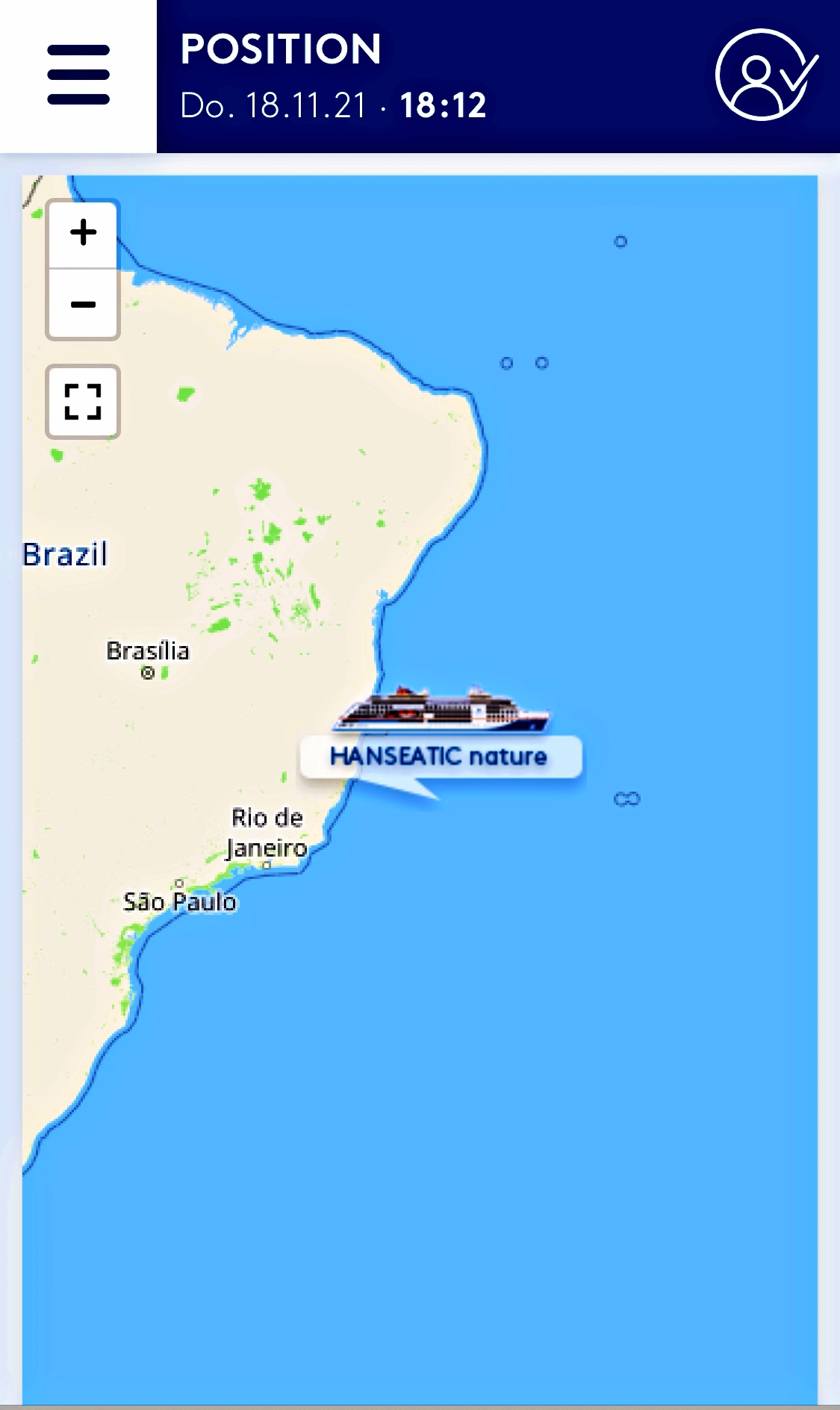Zoom out of the map

coord(83,305)
